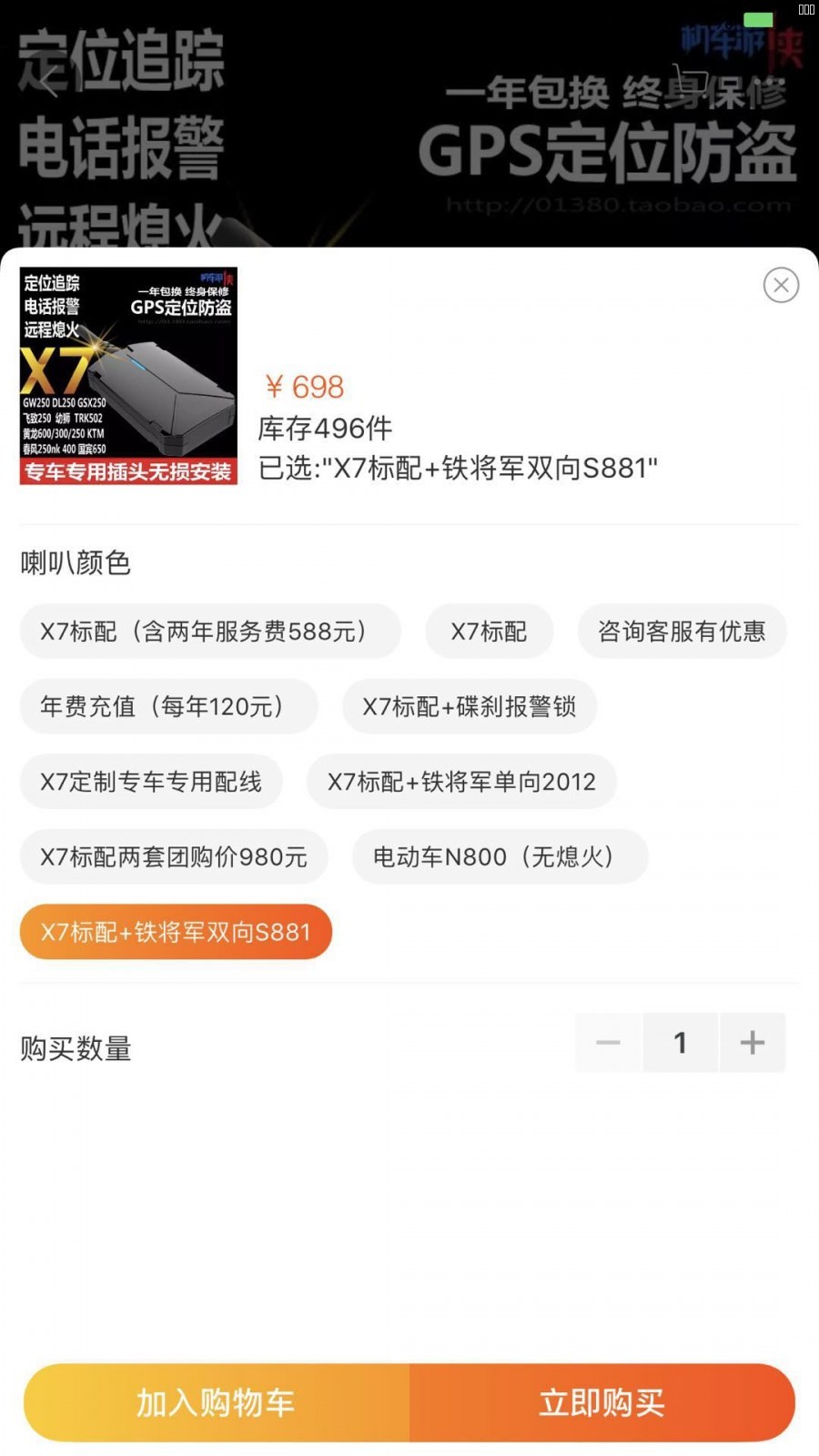Choose the plain X7标配 option
The height and width of the screenshot is (1456, 819).
[489, 632]
